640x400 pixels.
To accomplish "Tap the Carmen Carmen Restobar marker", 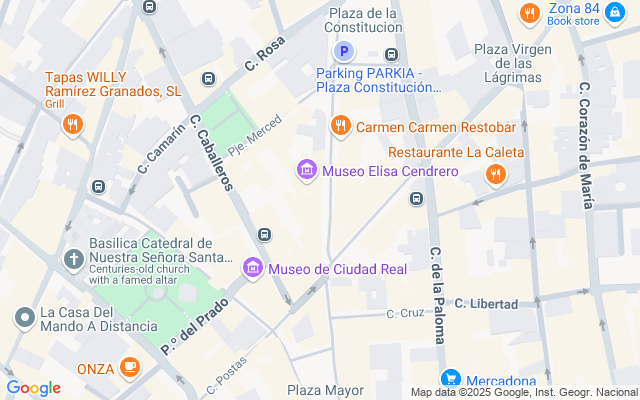I will [x=341, y=126].
